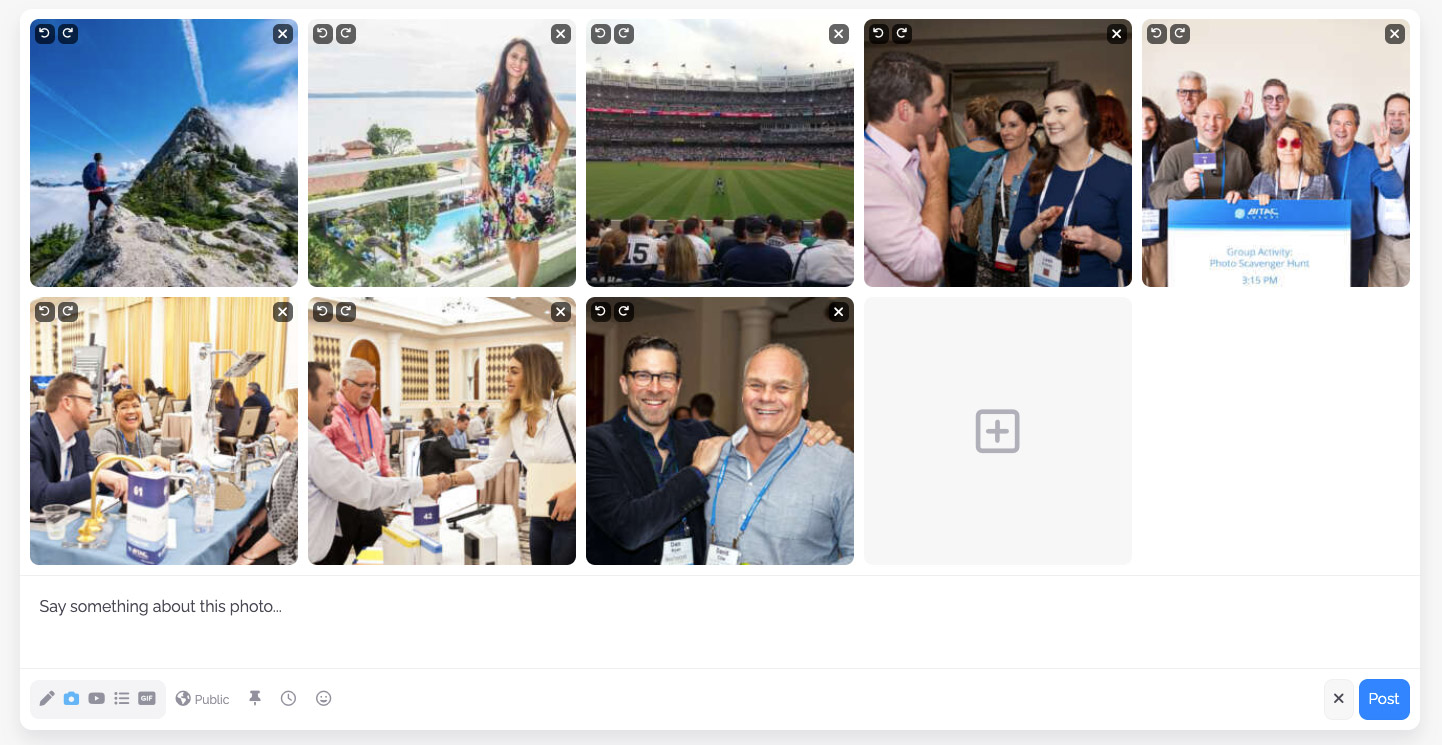
Task: Schedule the post with the clock icon
Action: click(x=288, y=698)
